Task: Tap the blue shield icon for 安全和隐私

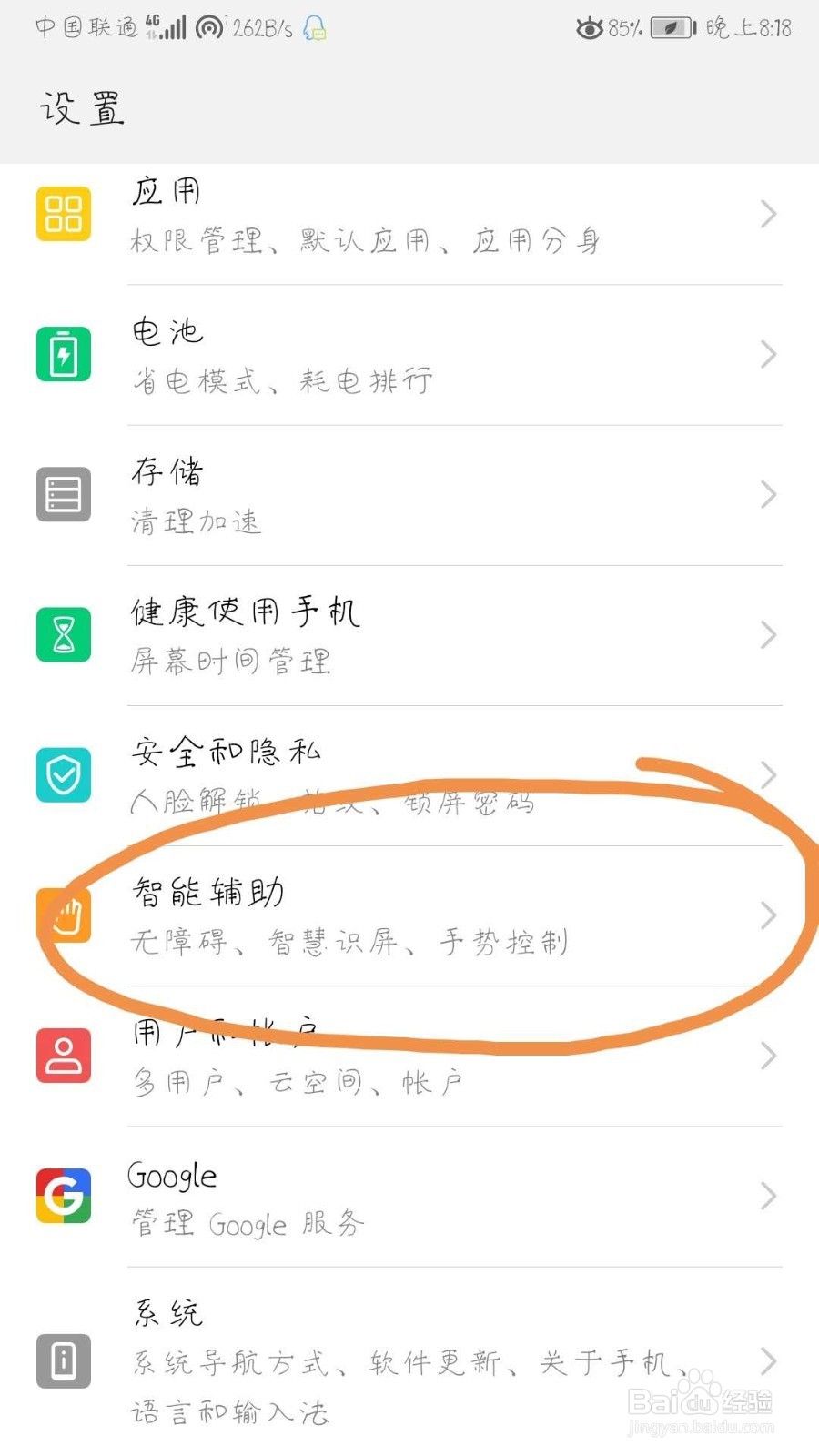Action: [63, 775]
